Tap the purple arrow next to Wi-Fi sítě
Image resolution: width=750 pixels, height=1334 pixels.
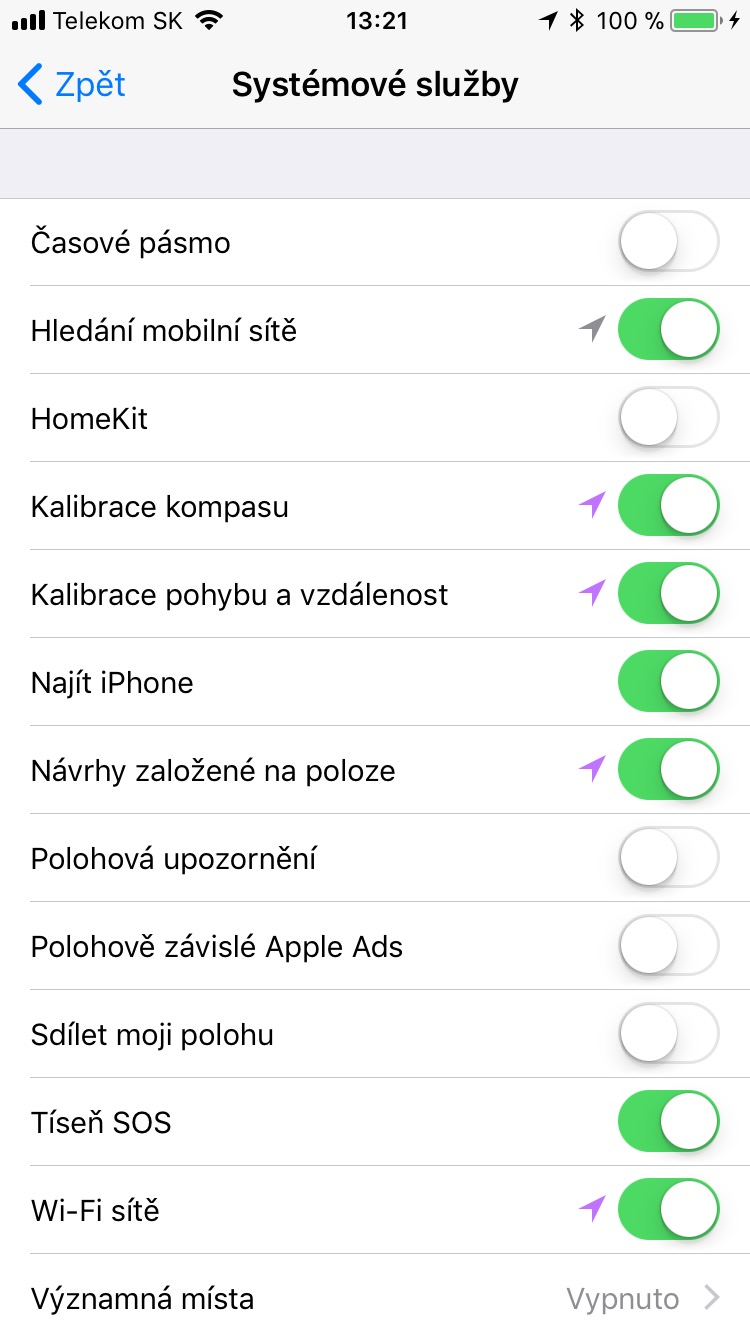click(591, 1209)
